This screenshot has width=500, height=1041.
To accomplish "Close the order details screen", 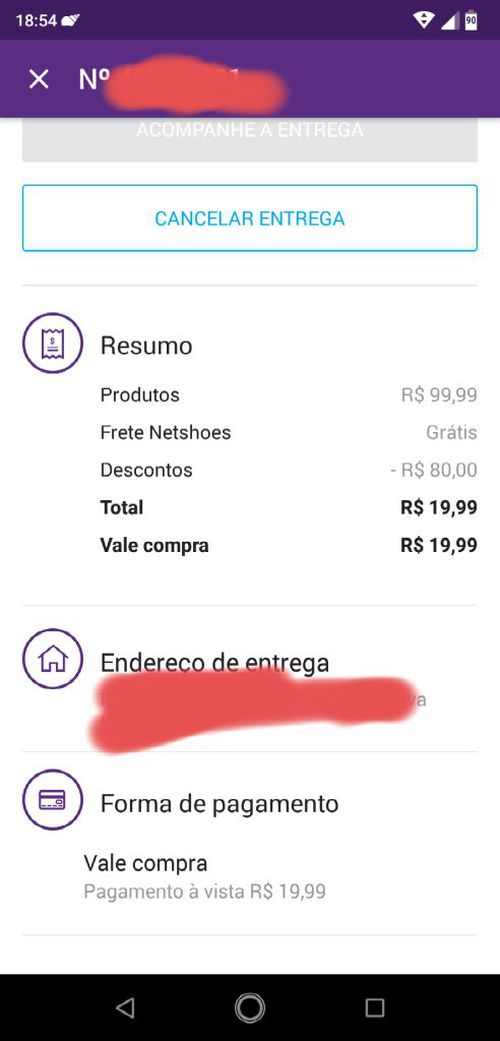I will (x=39, y=80).
